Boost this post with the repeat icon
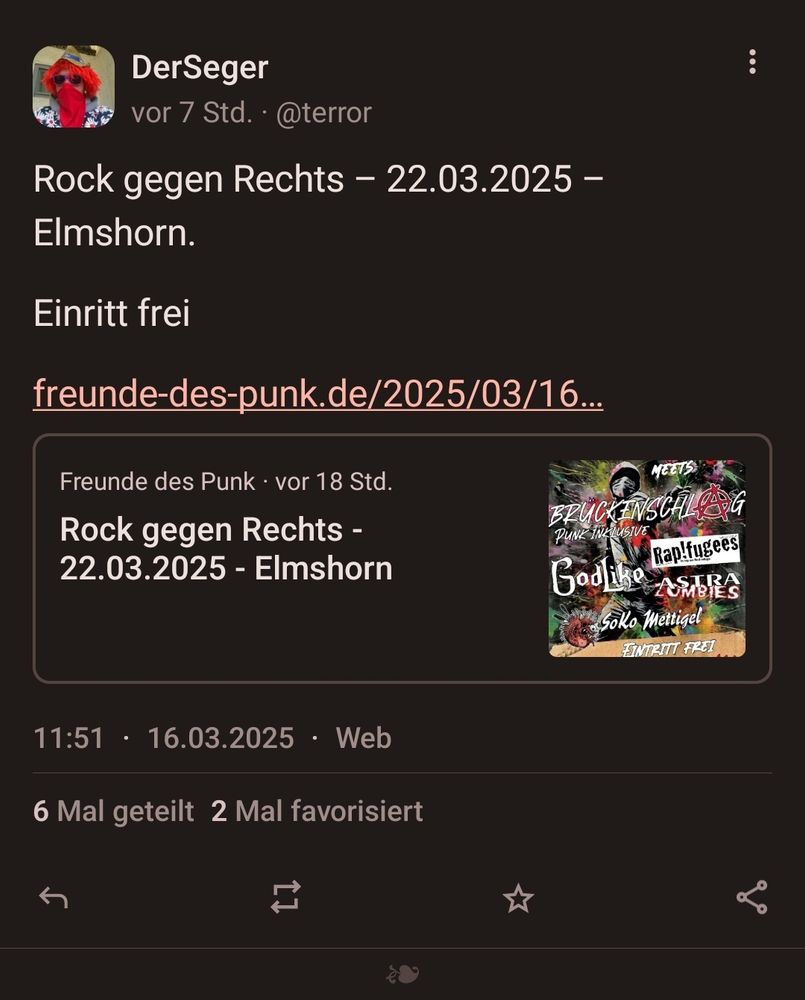The height and width of the screenshot is (1000, 805). (285, 897)
